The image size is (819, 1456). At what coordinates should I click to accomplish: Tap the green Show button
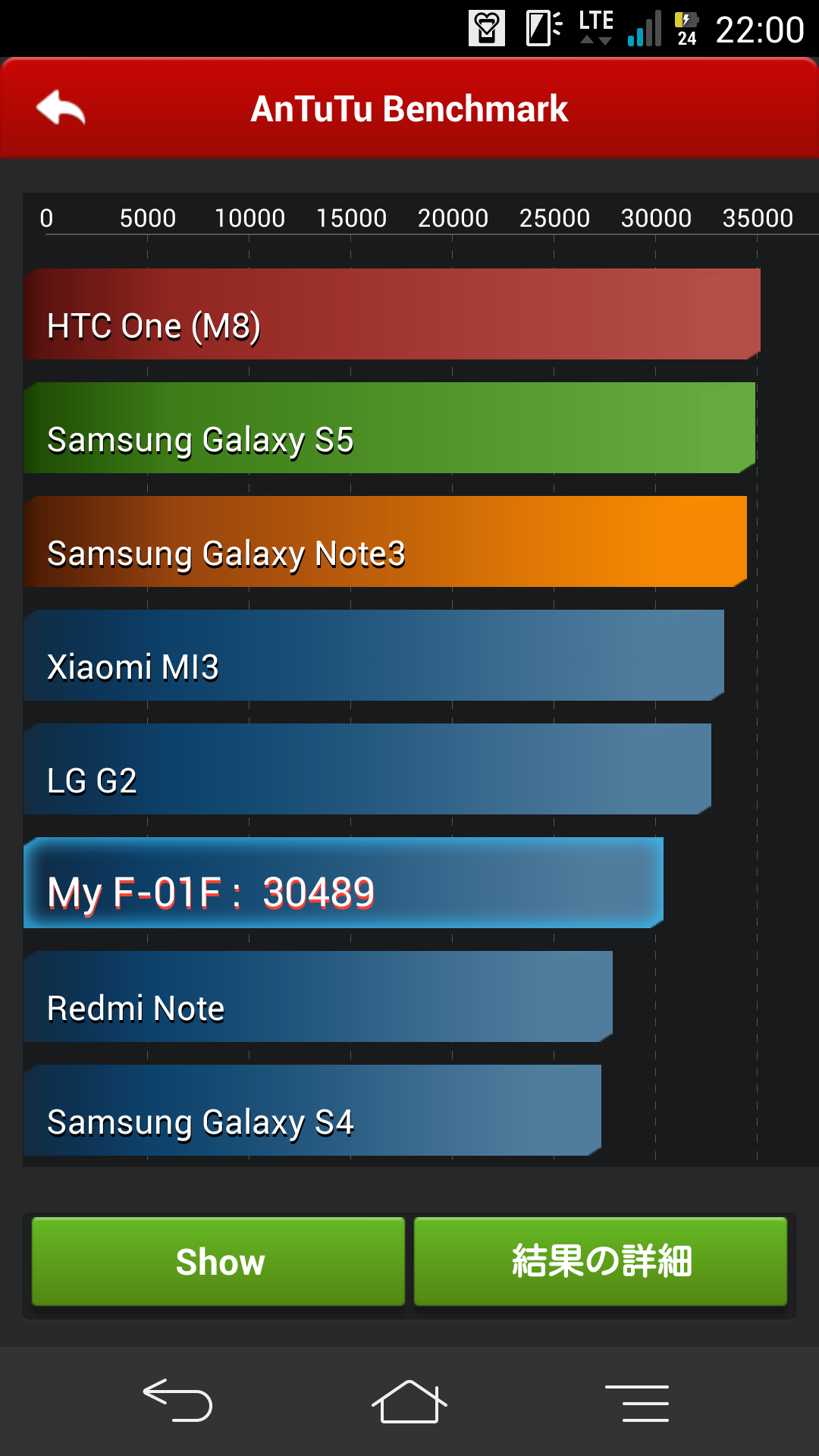[218, 1262]
